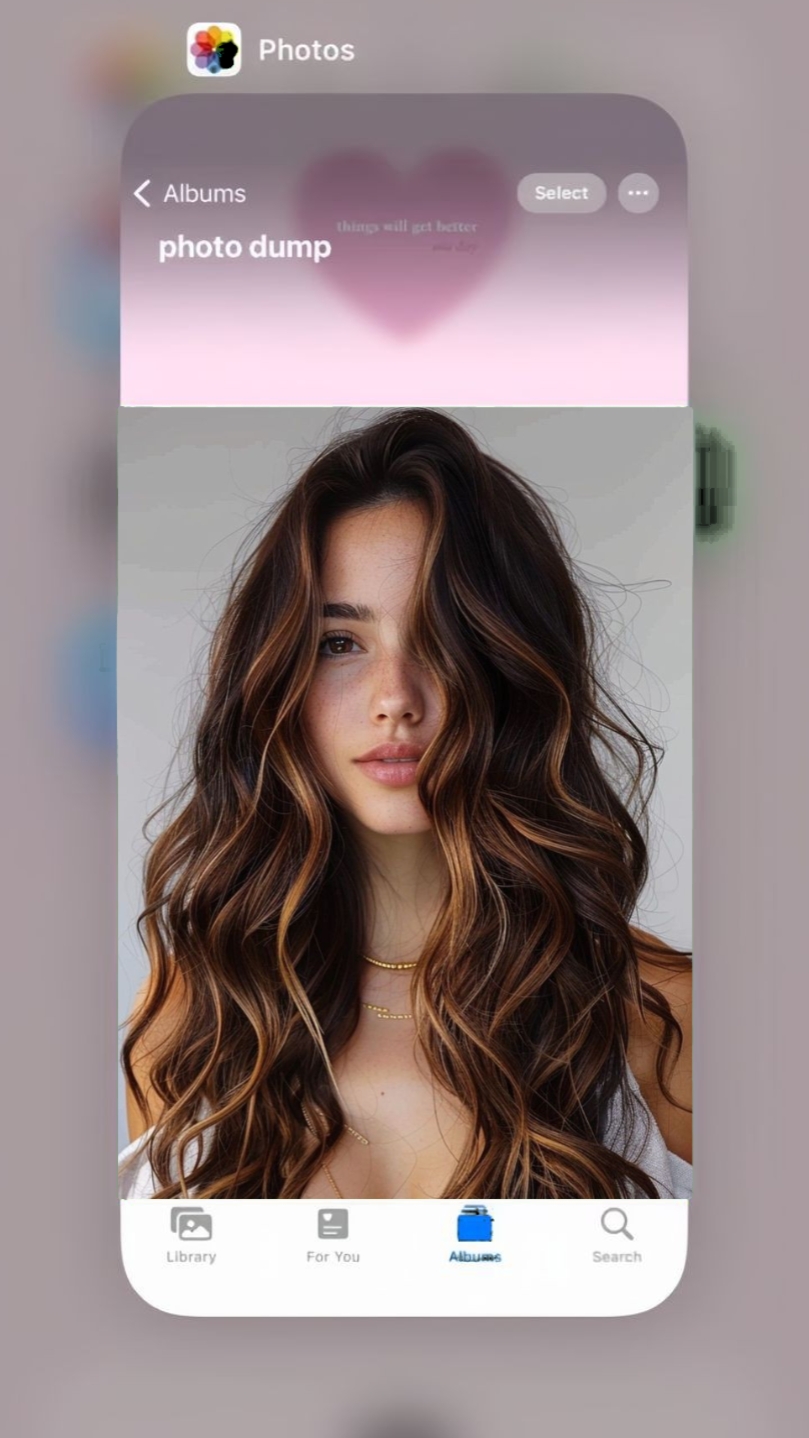Screen dimensions: 809x1438
Task: Go back to Albums
Action: click(190, 193)
